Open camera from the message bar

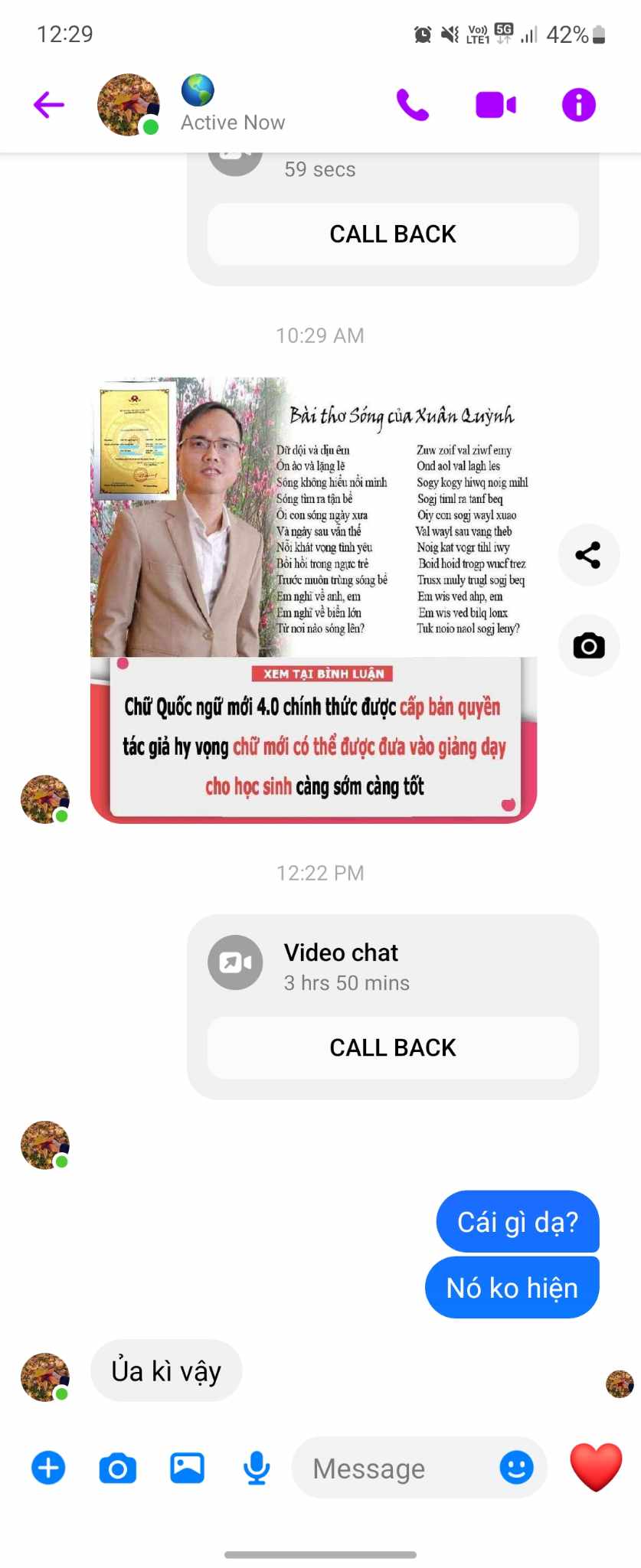pyautogui.click(x=118, y=1468)
